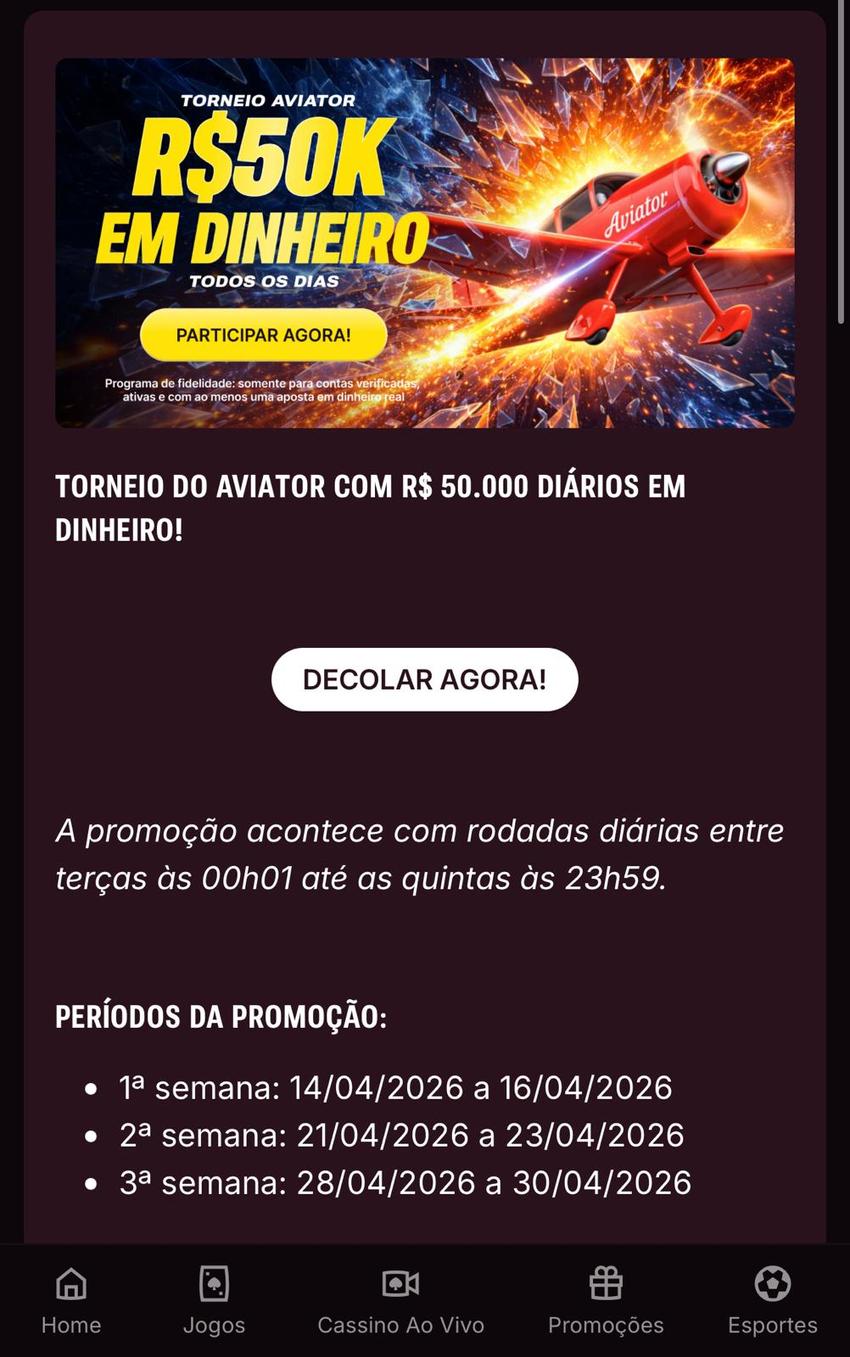
Task: Click the Aviator tournament banner image
Action: pos(424,243)
